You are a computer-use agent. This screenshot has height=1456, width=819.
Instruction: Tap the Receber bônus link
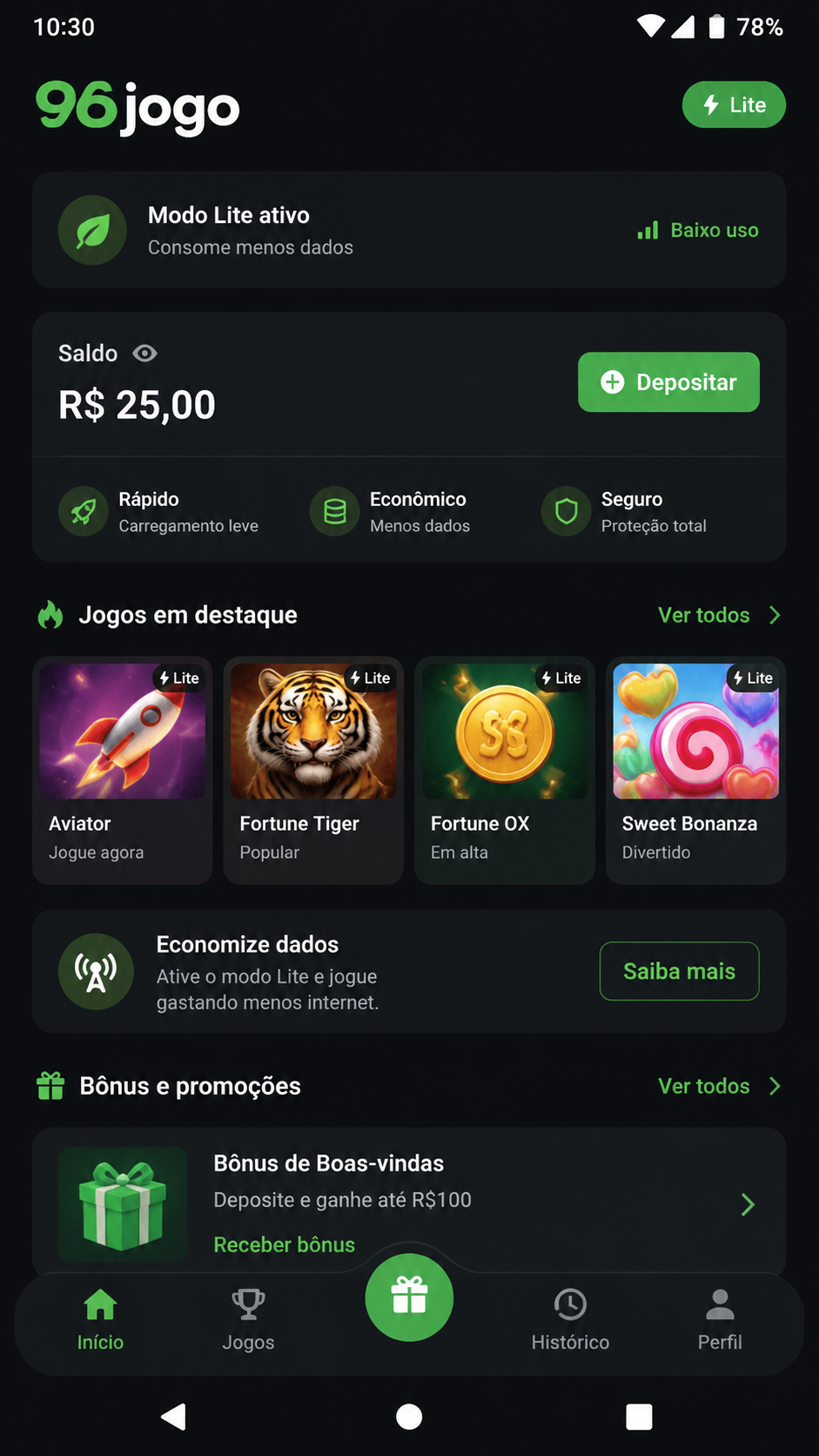(285, 1244)
